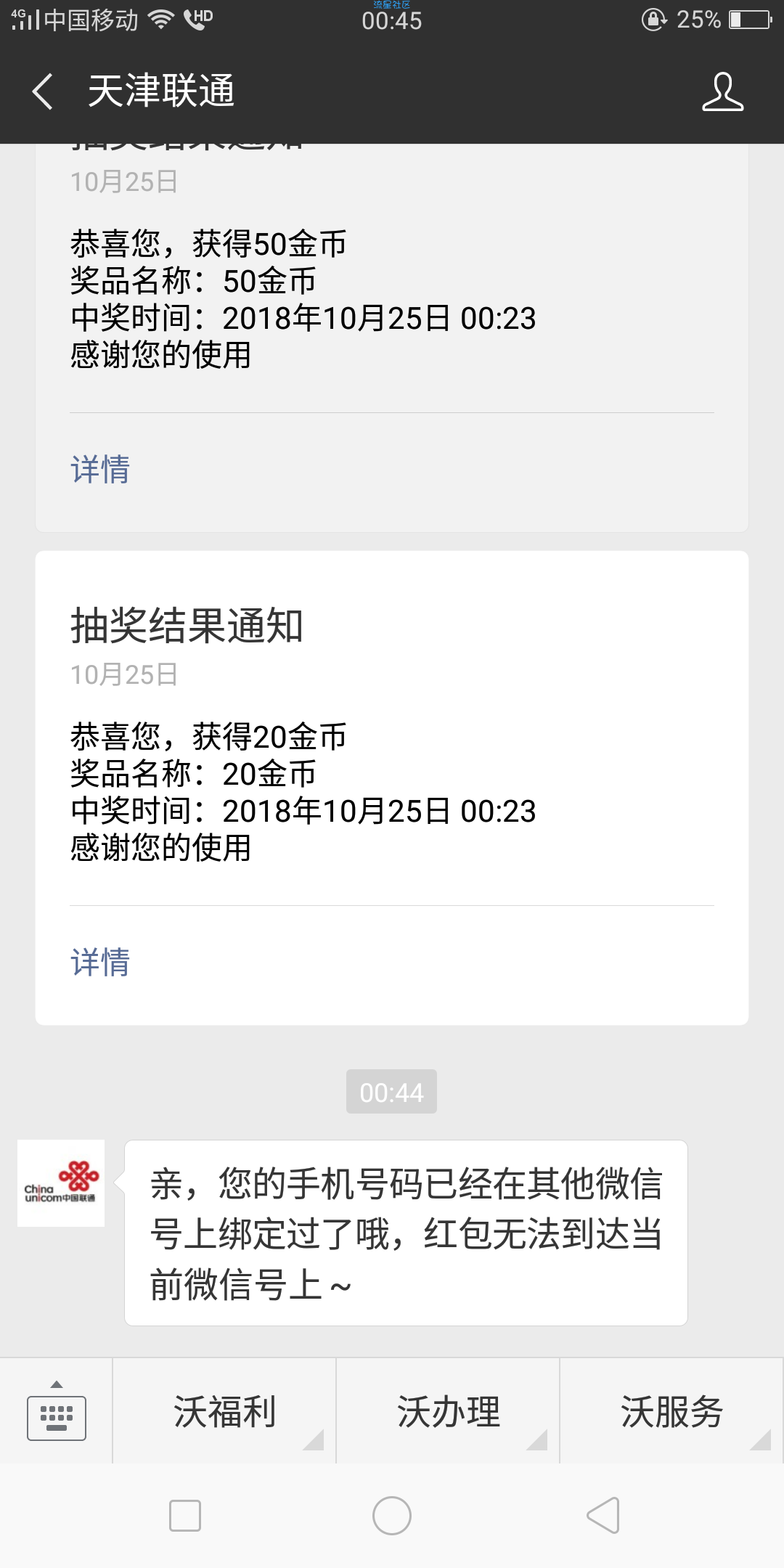Open recent apps with the square button
Screen dimensions: 784x1568
[x=185, y=1516]
